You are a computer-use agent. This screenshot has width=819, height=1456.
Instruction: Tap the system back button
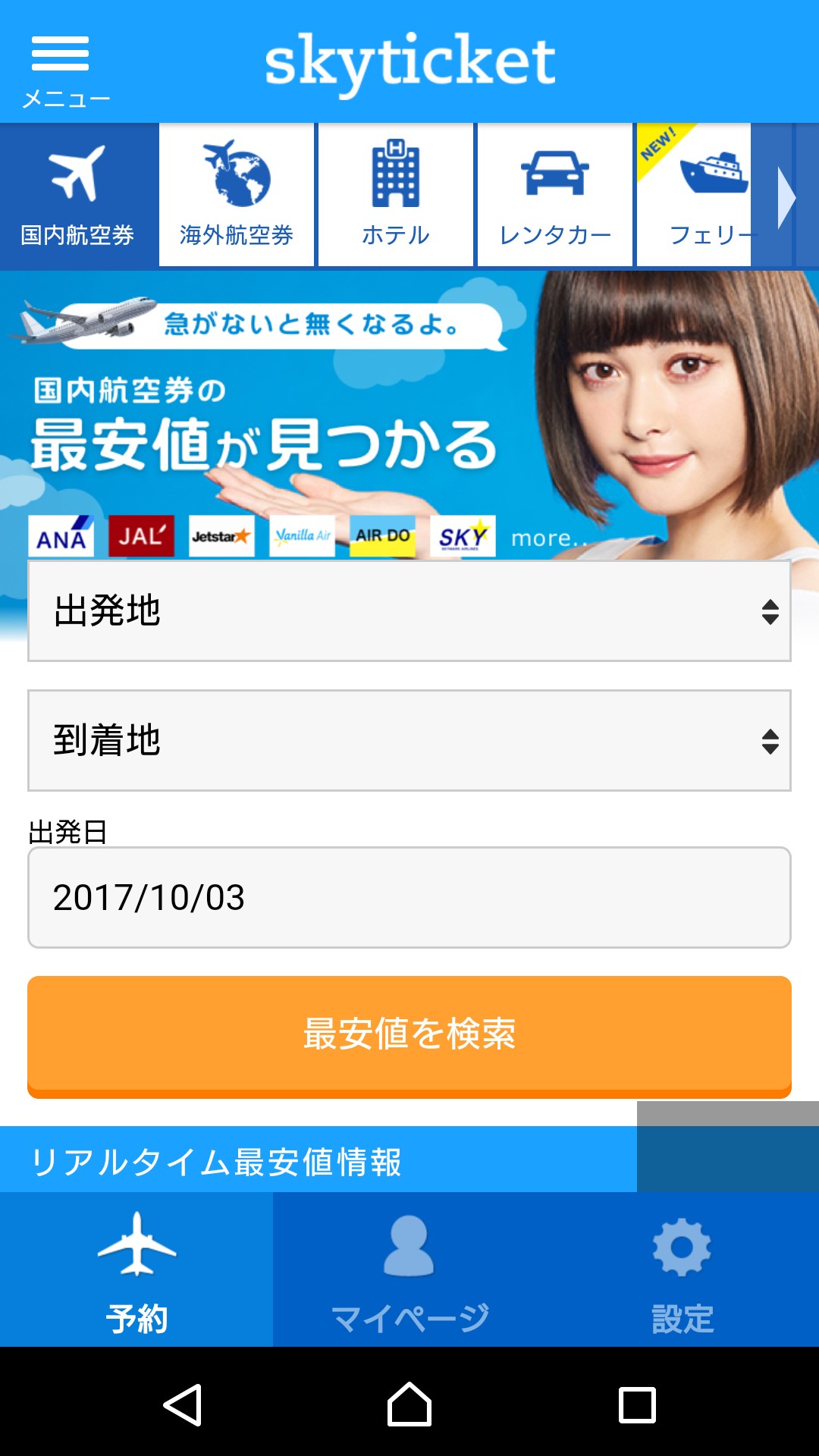pos(182,1404)
